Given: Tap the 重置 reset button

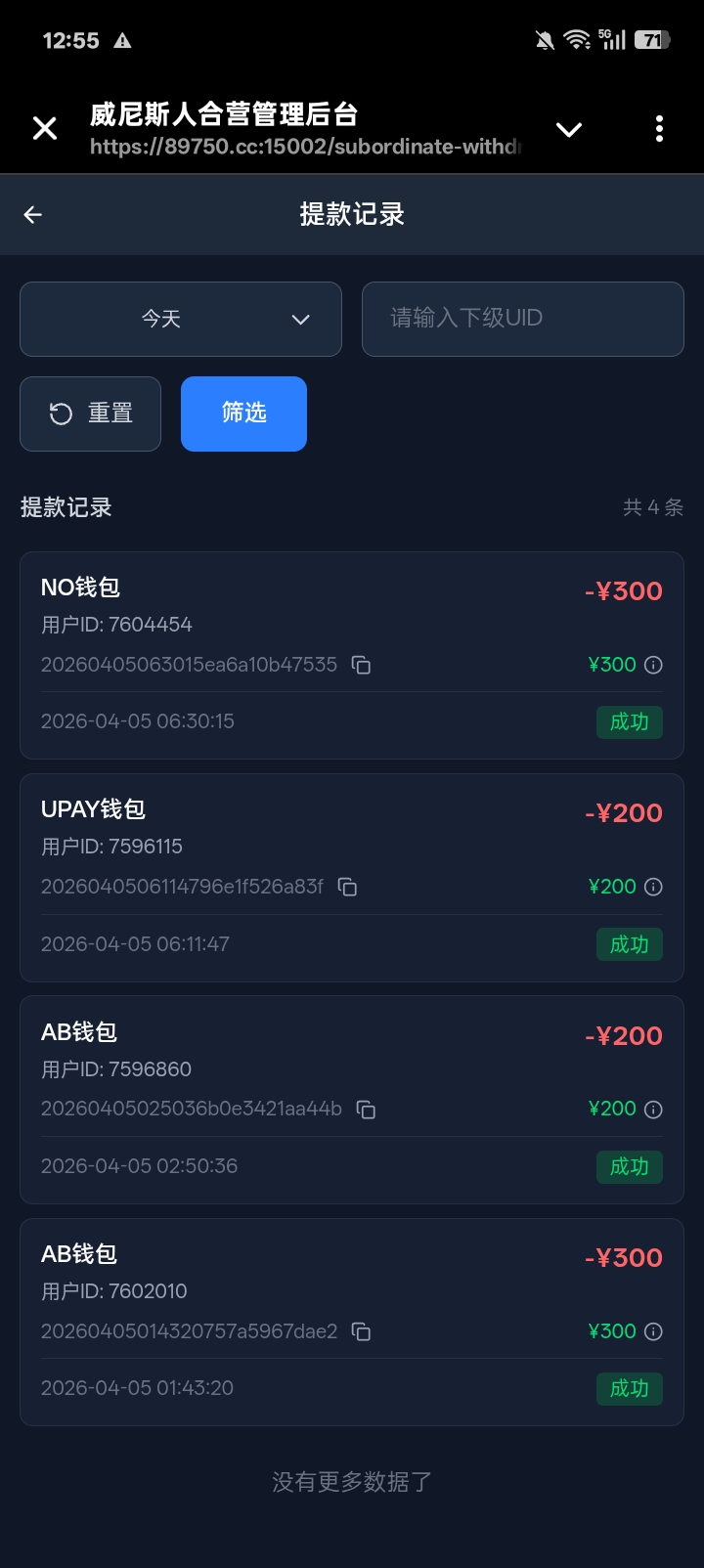Looking at the screenshot, I should coord(91,414).
